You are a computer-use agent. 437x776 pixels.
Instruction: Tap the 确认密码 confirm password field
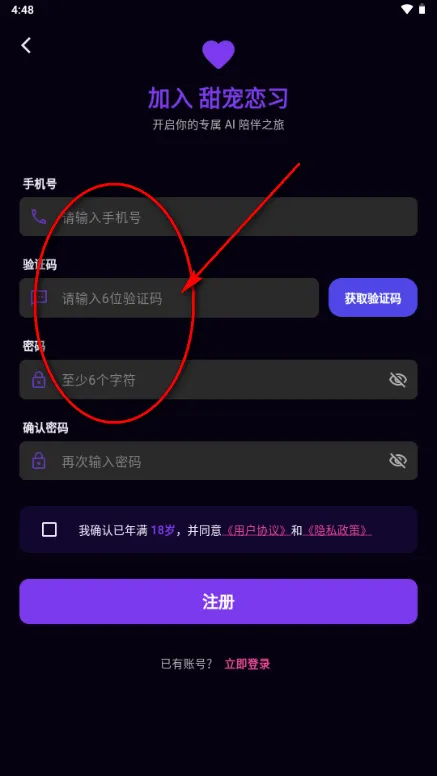click(218, 461)
